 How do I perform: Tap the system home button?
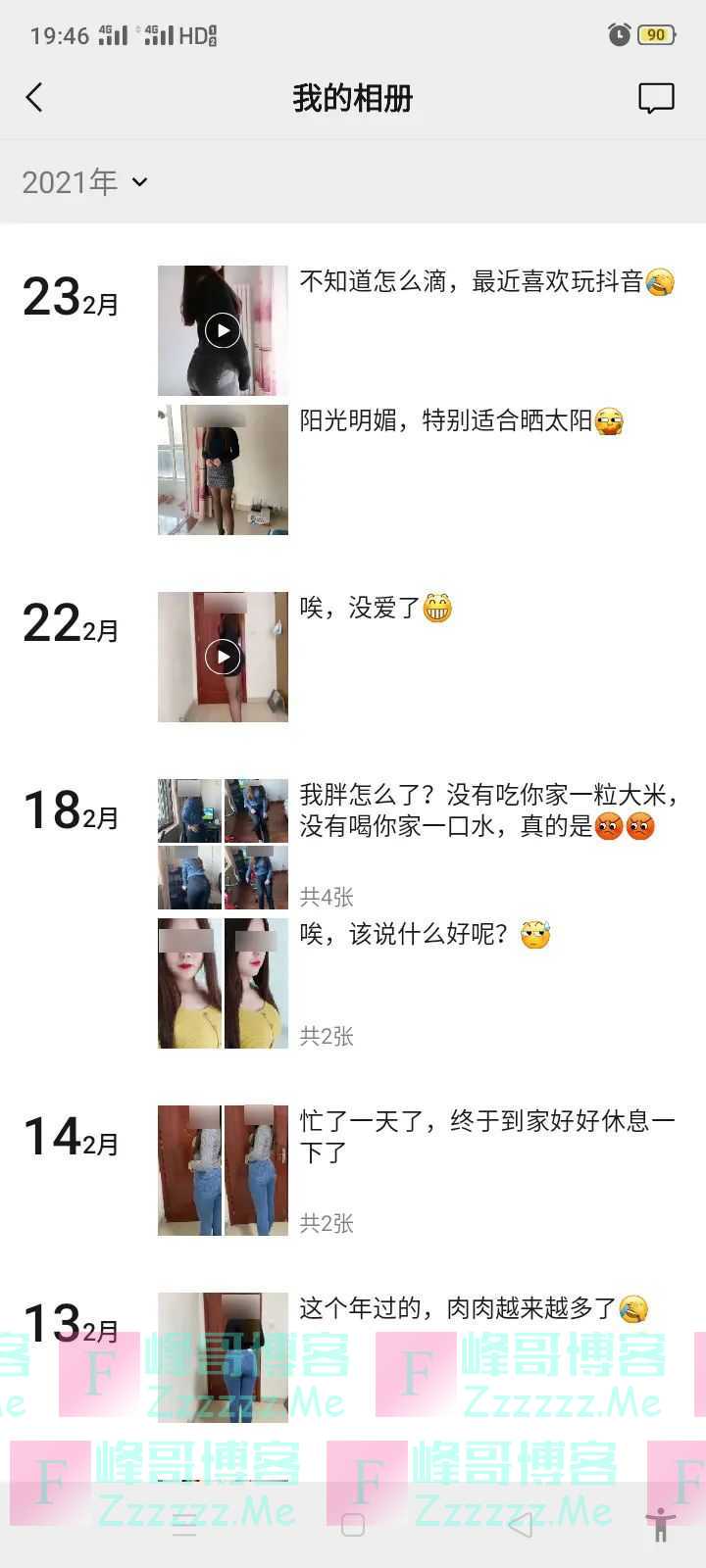[353, 1525]
